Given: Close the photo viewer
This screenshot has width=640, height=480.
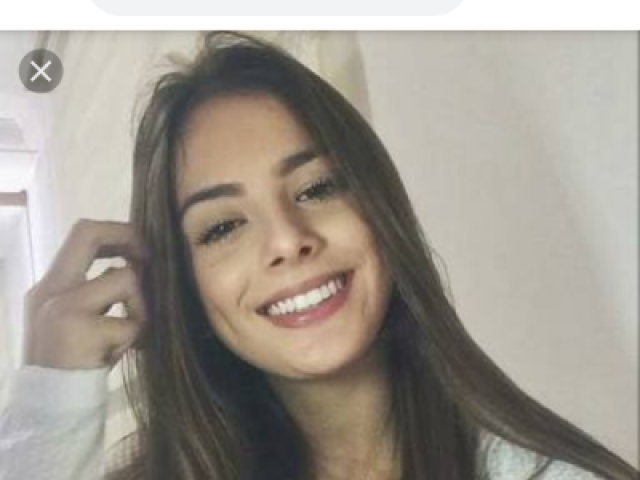Looking at the screenshot, I should [x=41, y=71].
